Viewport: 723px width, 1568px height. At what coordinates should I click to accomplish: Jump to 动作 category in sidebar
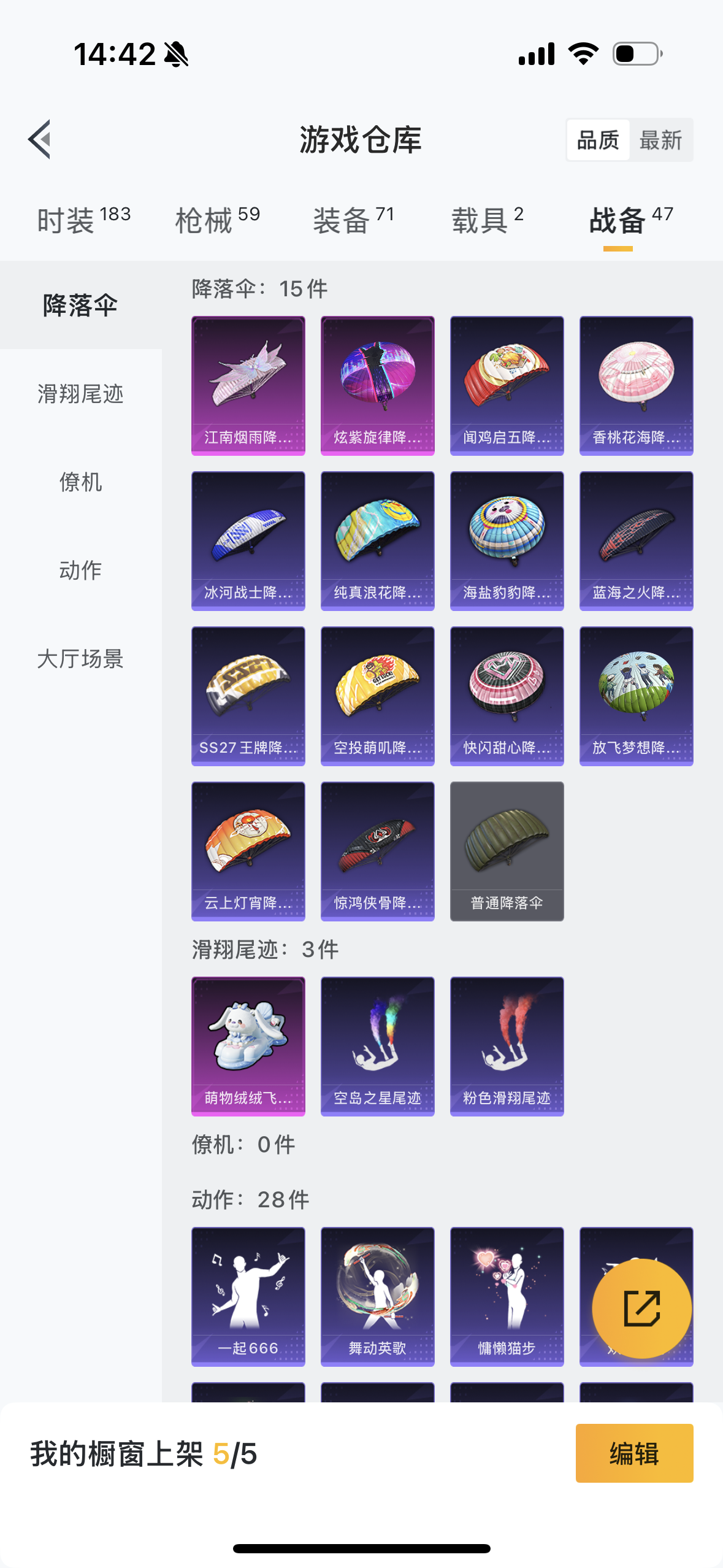(81, 571)
